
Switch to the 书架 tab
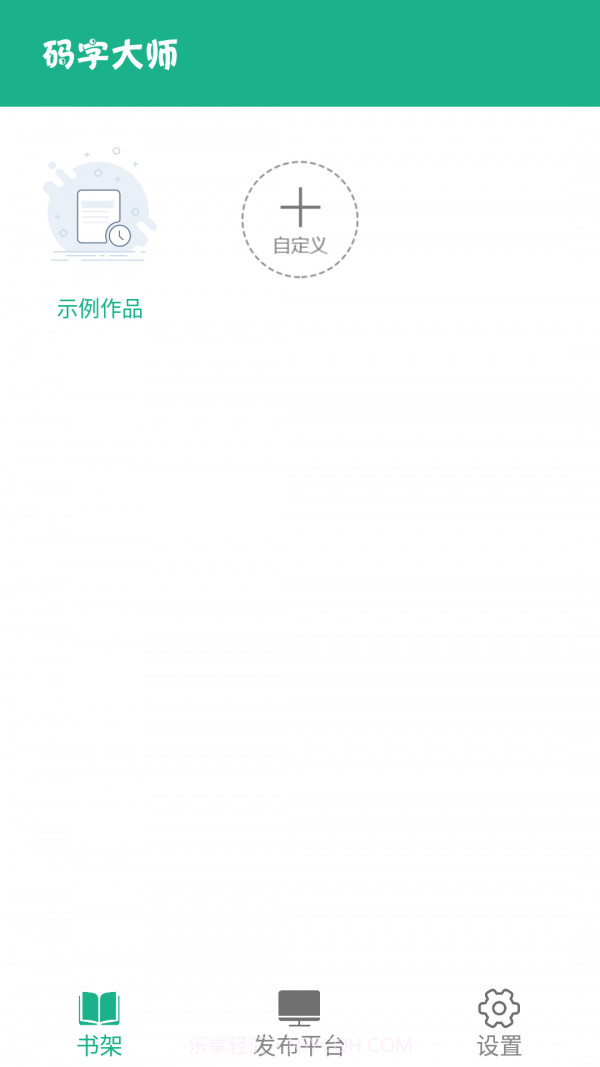(99, 1023)
